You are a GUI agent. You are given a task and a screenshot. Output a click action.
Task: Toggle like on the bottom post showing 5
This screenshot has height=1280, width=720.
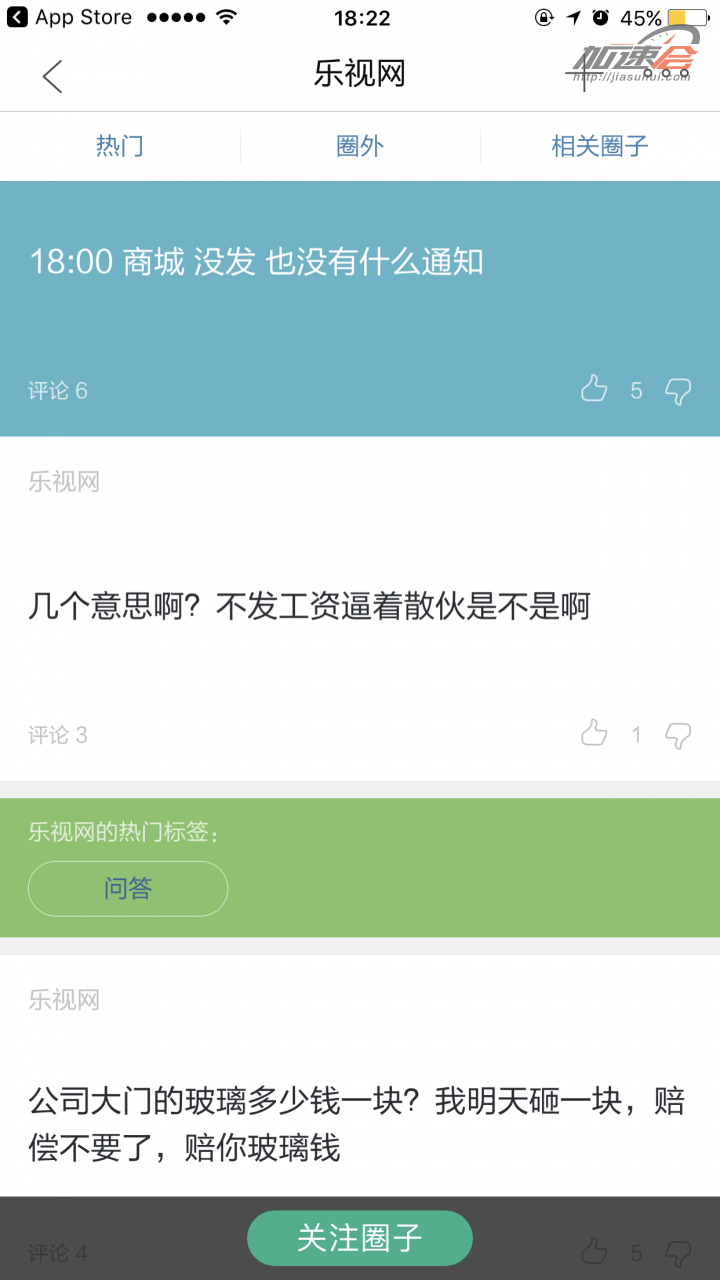594,1251
